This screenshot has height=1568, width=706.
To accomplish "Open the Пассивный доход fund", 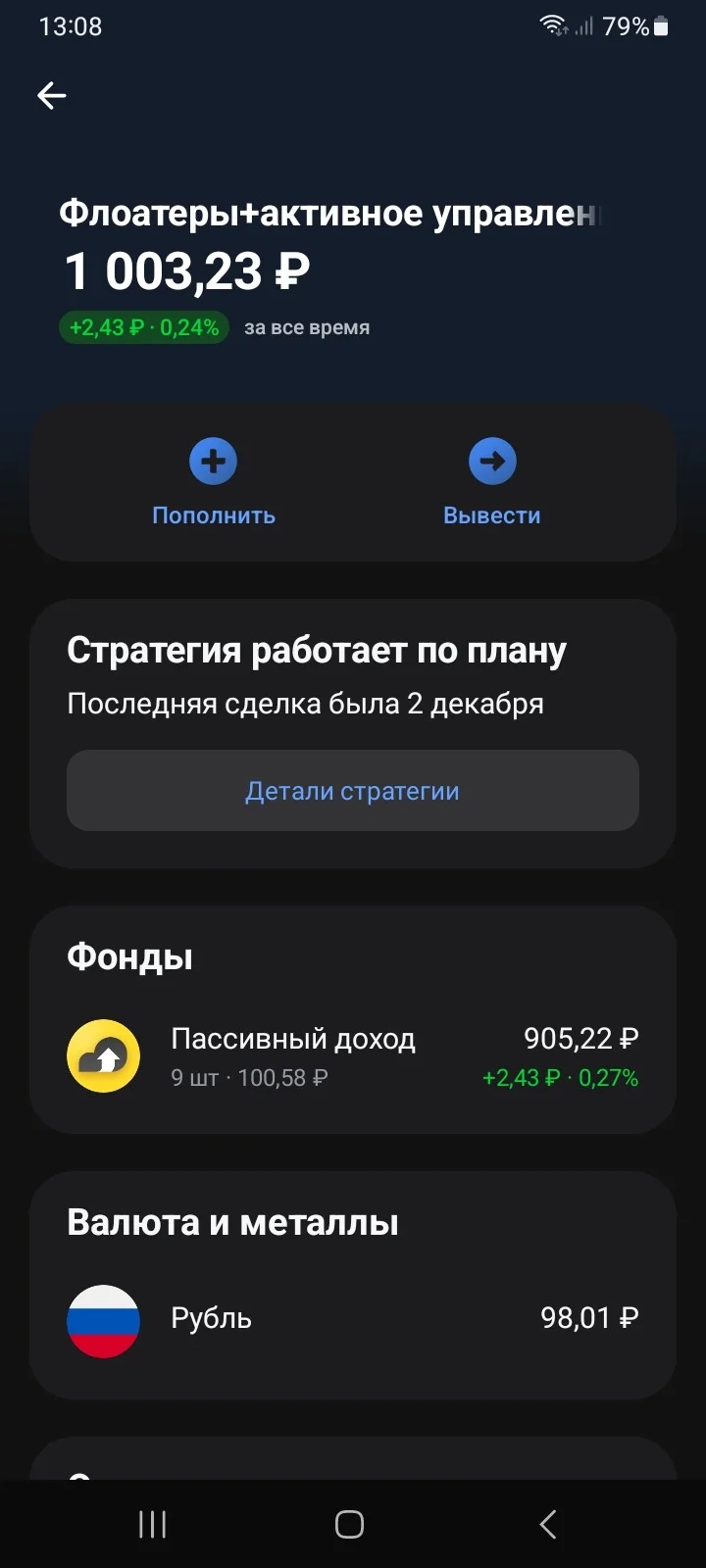I will click(353, 1057).
